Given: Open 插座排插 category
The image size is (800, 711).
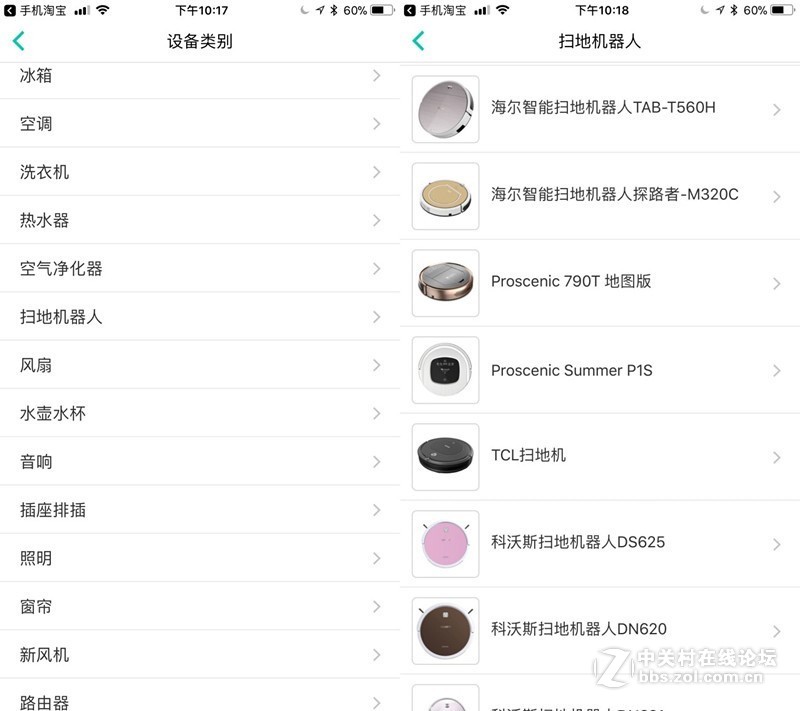Looking at the screenshot, I should click(200, 510).
